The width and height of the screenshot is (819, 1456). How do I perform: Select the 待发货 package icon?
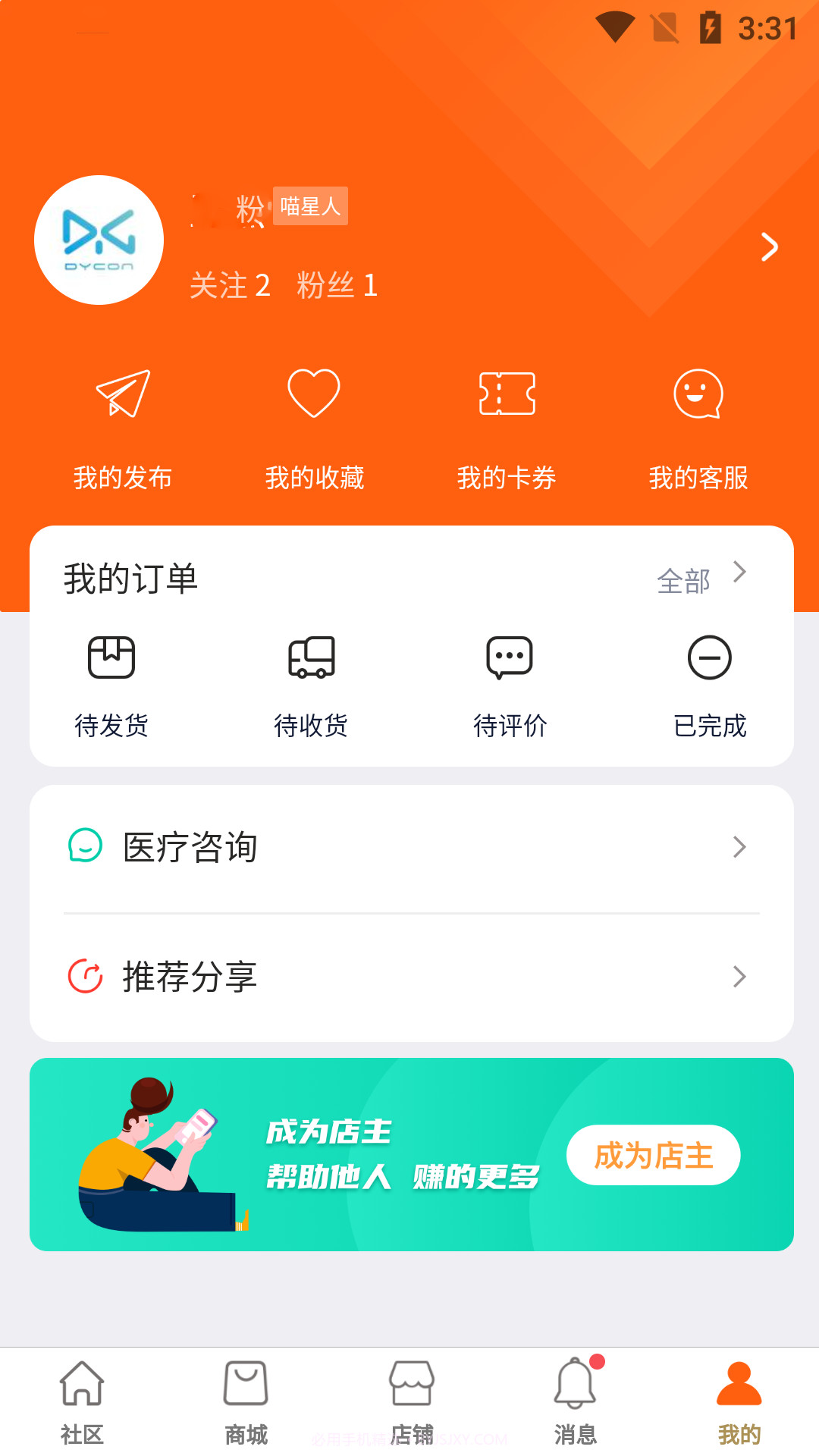pos(111,658)
